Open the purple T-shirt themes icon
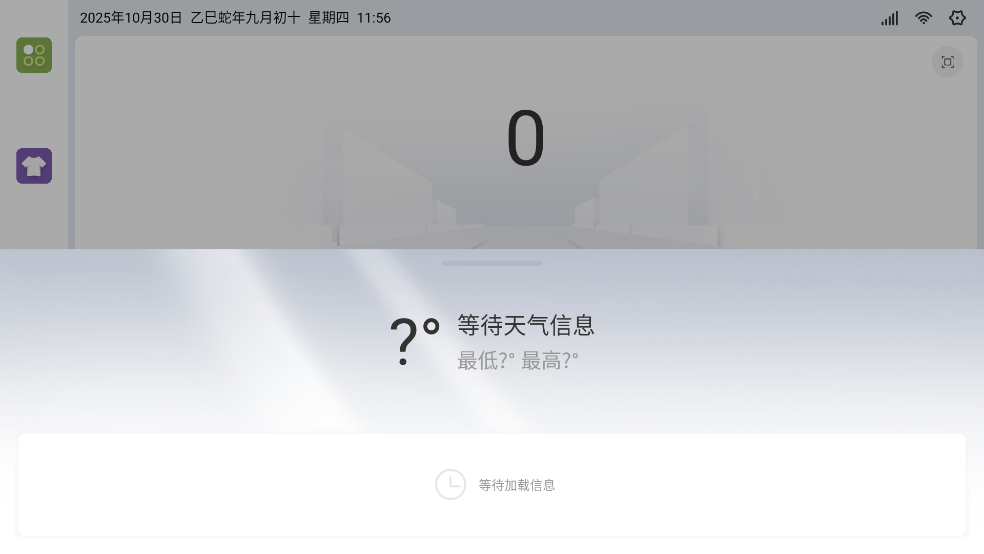 (x=34, y=166)
